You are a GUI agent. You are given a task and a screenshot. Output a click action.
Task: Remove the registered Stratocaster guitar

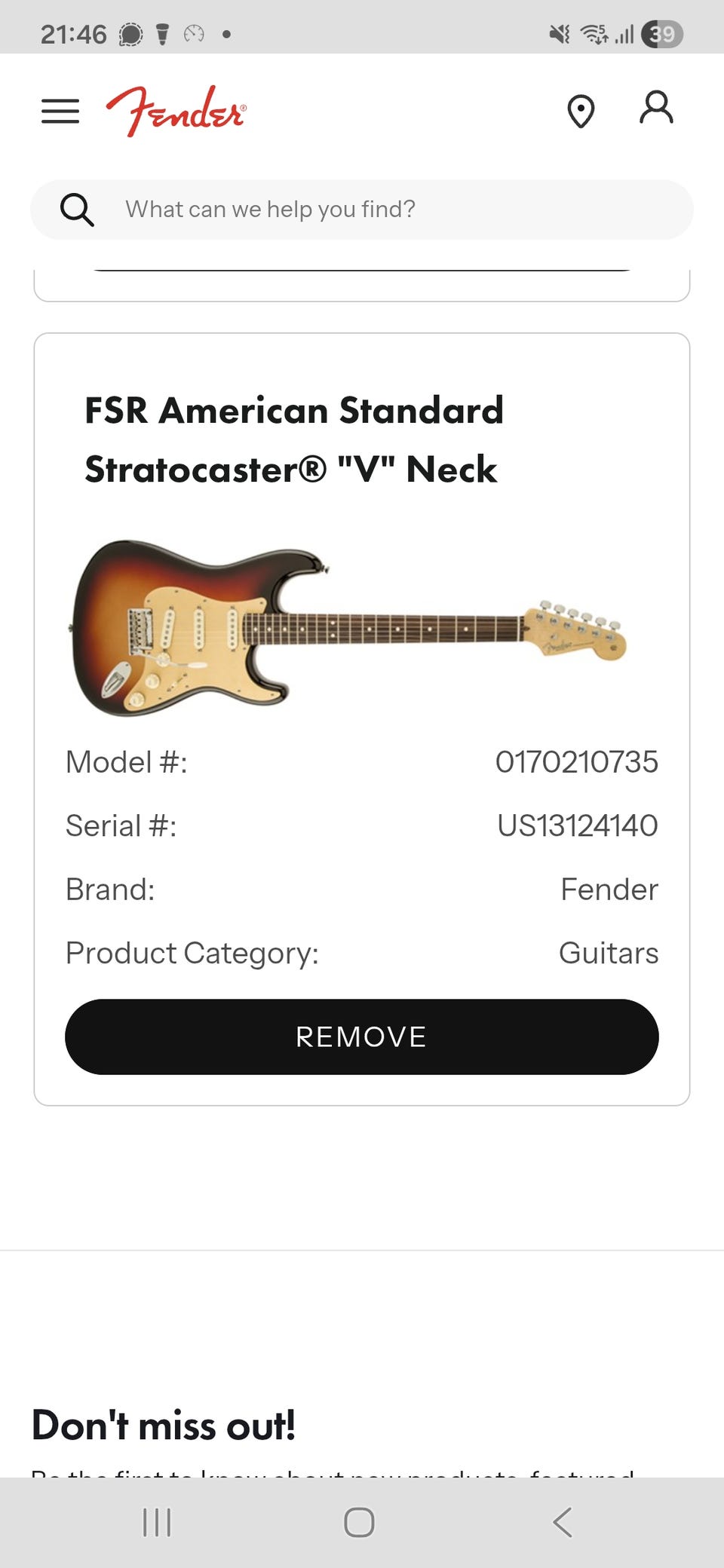[x=362, y=1037]
